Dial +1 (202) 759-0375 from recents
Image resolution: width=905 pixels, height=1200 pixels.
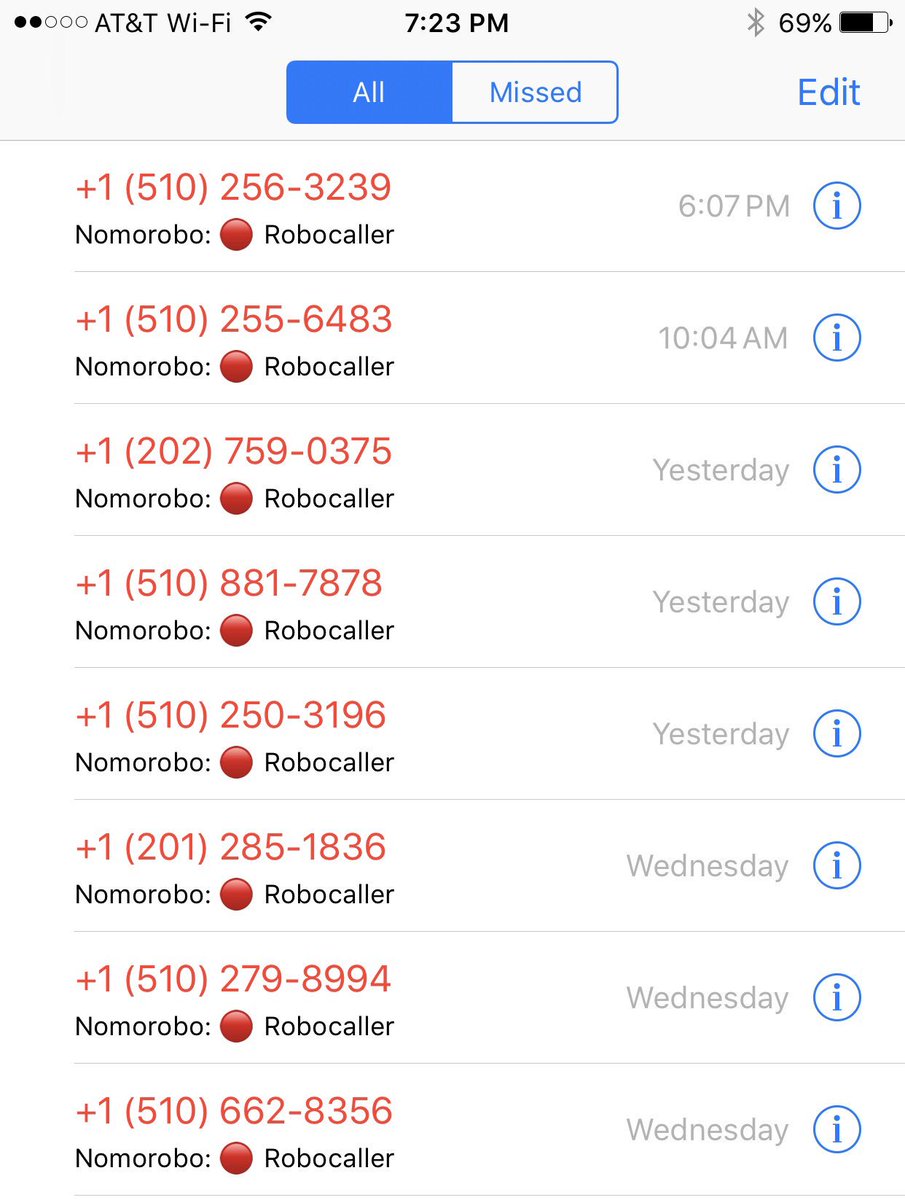point(233,452)
